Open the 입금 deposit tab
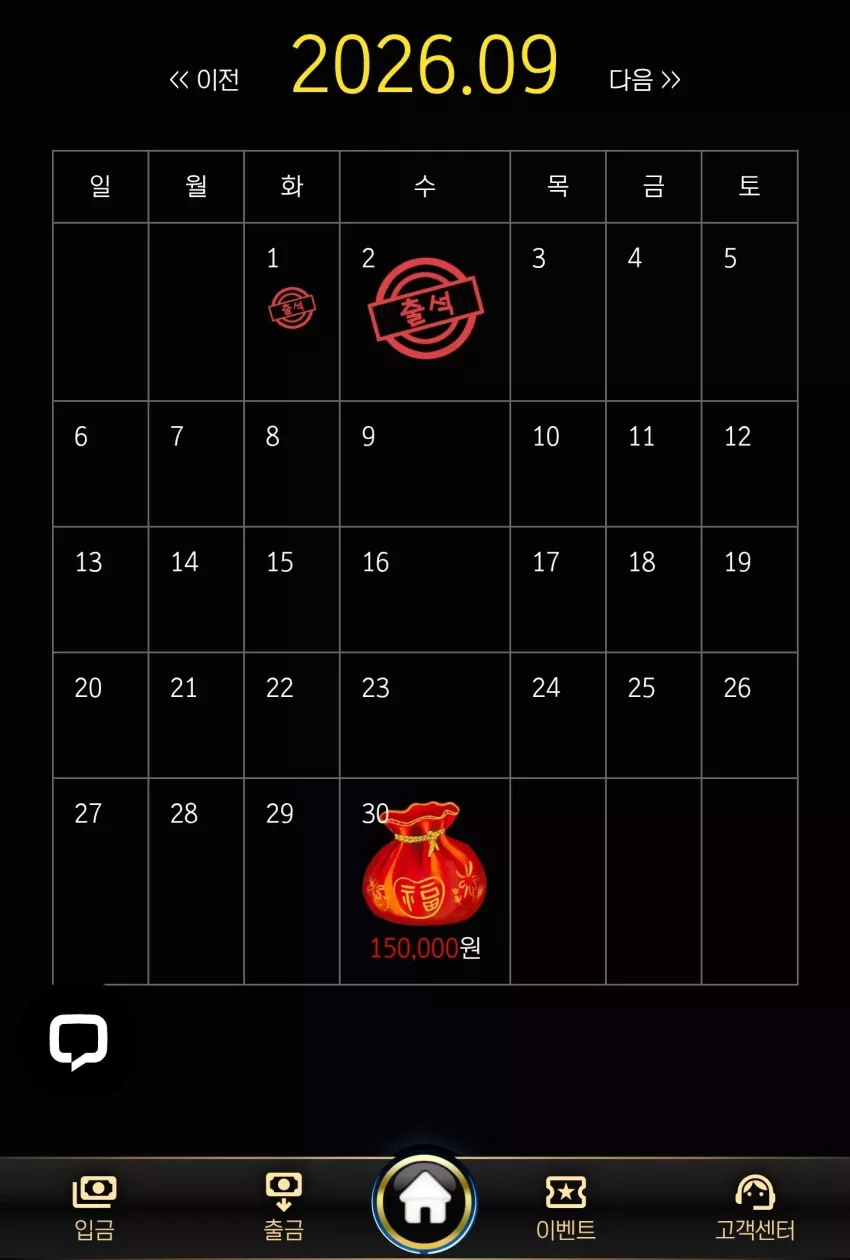Viewport: 850px width, 1260px height. (94, 1208)
